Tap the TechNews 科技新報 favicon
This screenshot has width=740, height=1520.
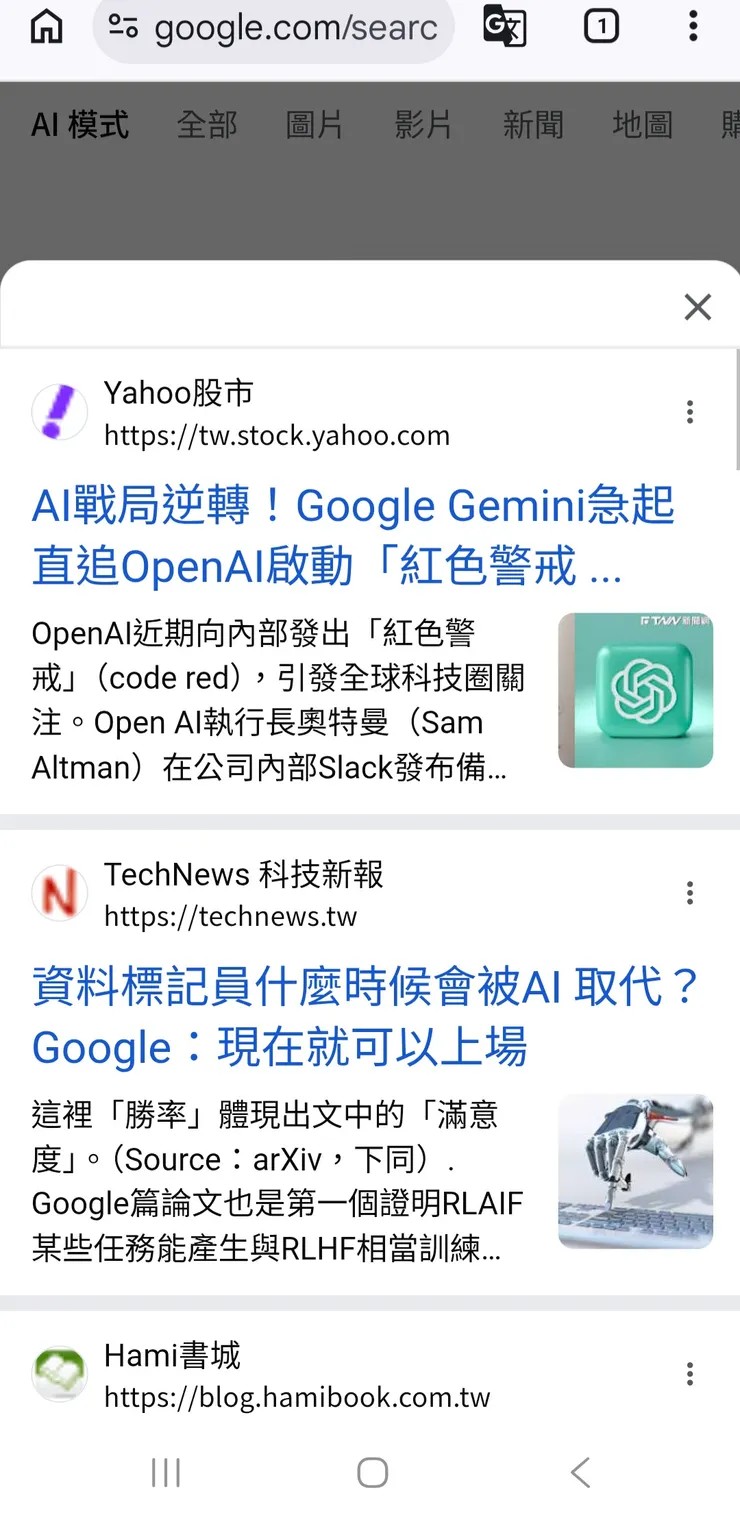[59, 893]
